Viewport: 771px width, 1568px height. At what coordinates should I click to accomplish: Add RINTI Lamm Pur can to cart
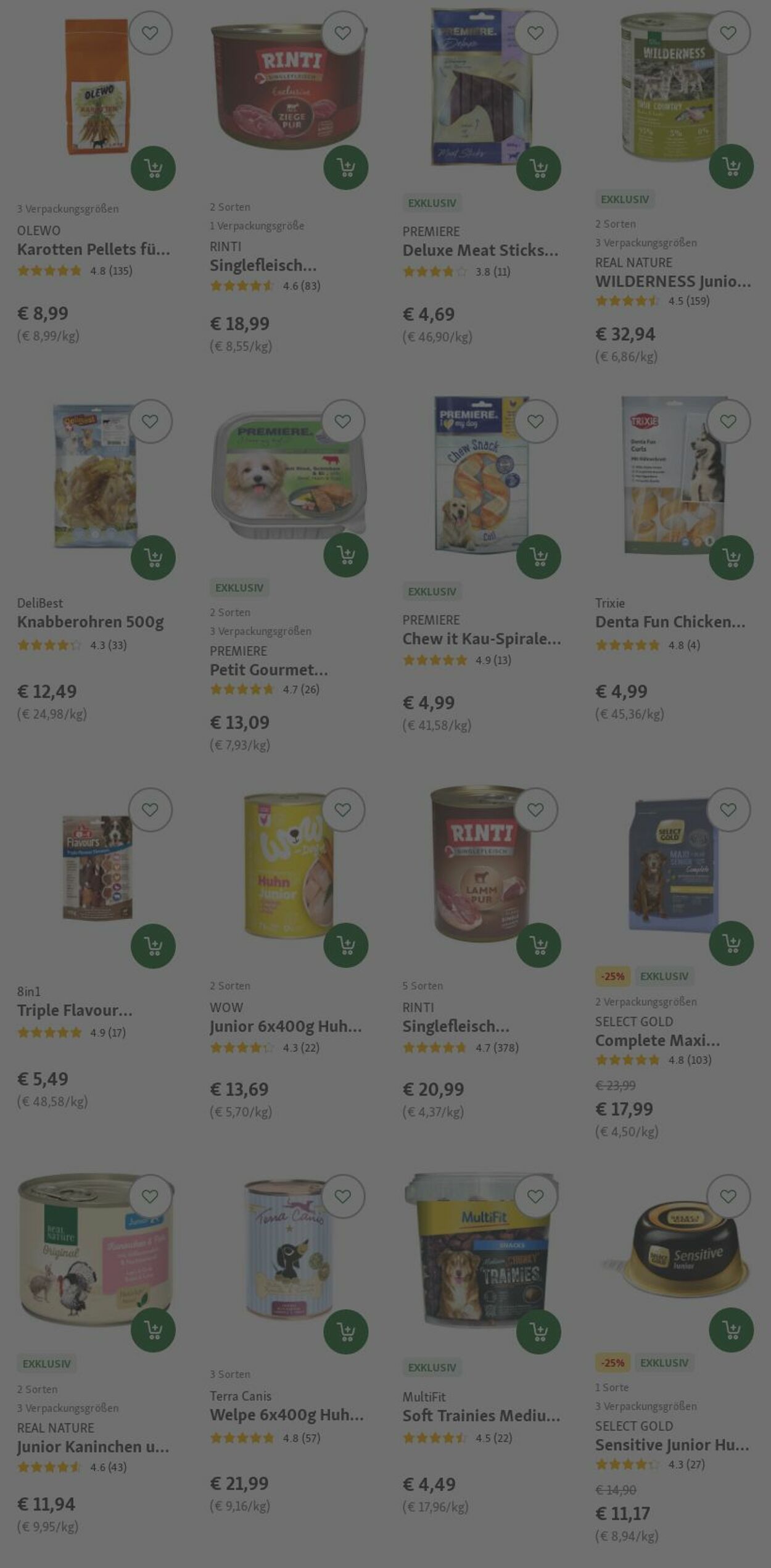pyautogui.click(x=538, y=945)
